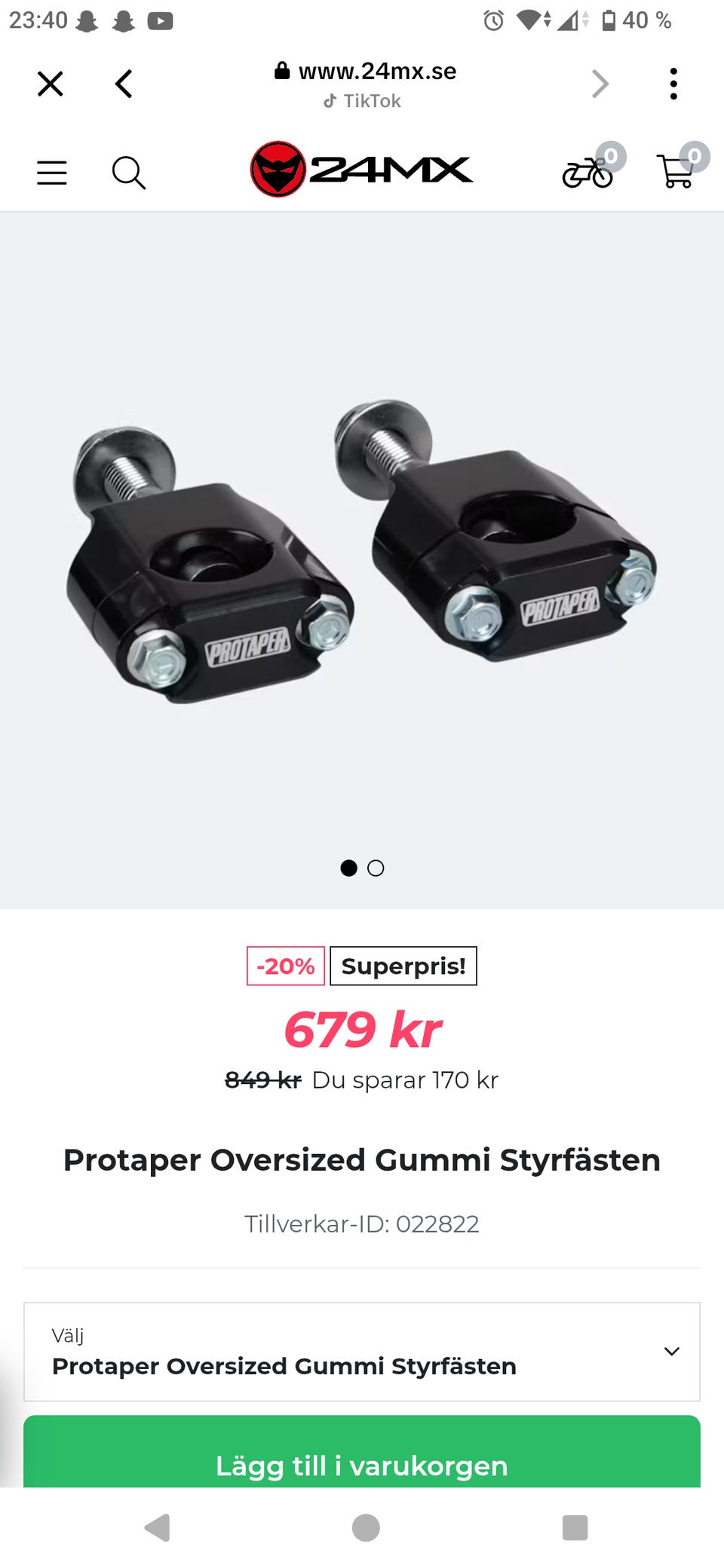Viewport: 724px width, 1568px height.
Task: Go back to the previous page
Action: [x=124, y=84]
